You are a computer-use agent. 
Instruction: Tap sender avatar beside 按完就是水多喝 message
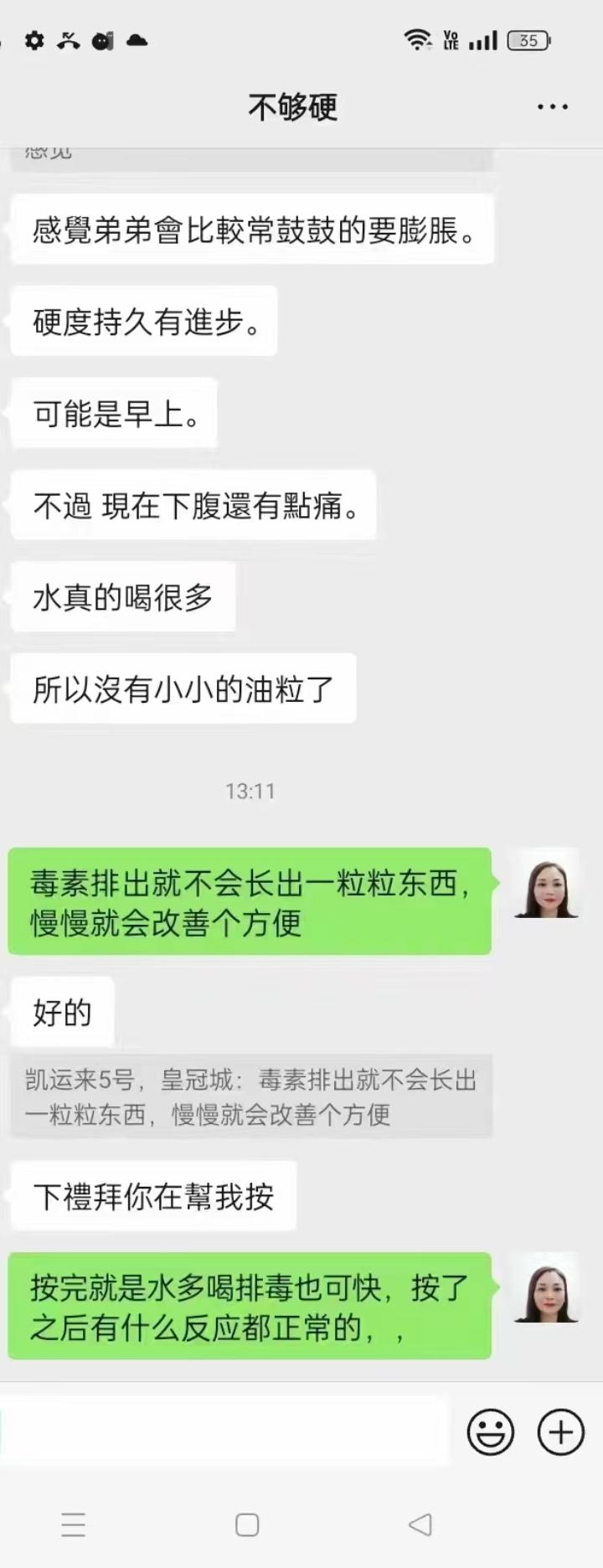click(x=546, y=1291)
